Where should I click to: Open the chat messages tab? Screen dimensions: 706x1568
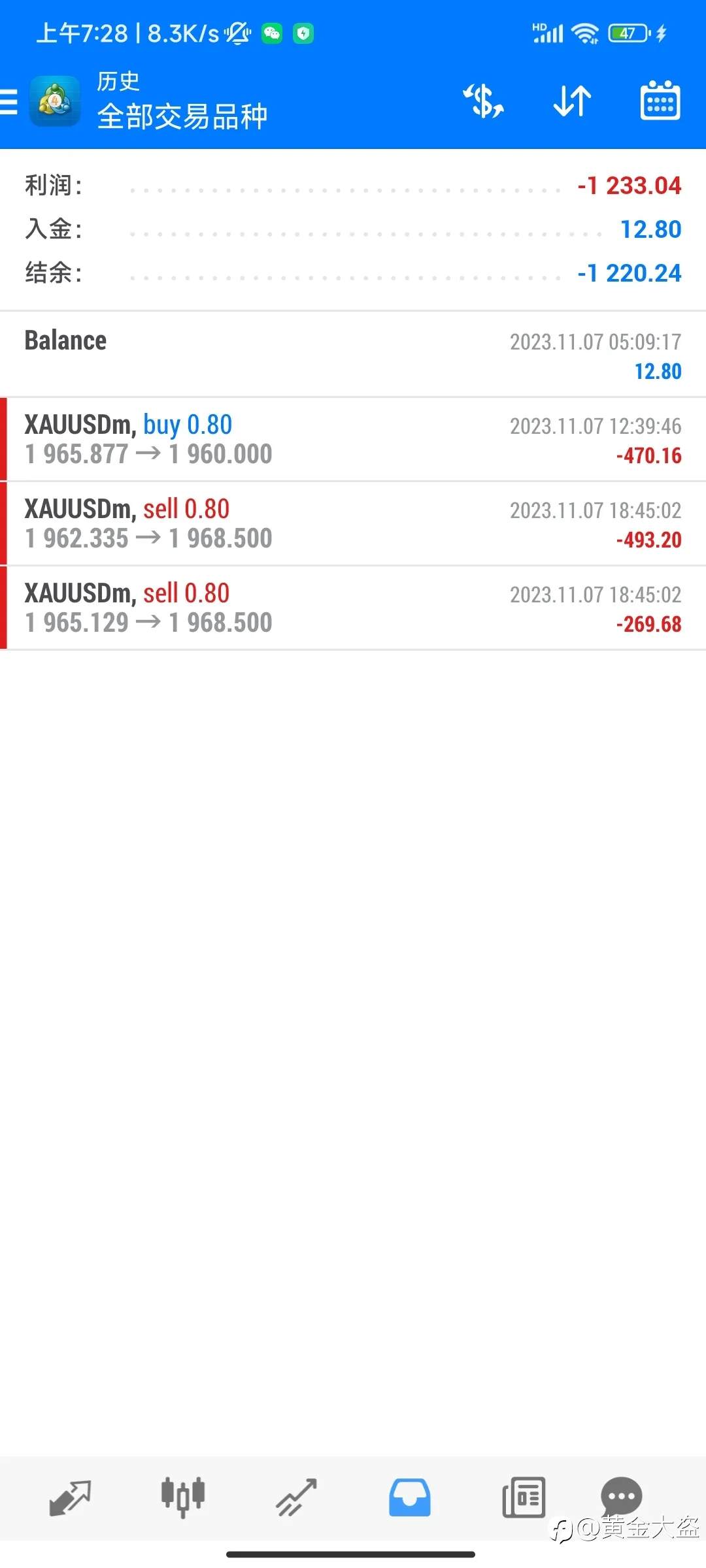621,1495
